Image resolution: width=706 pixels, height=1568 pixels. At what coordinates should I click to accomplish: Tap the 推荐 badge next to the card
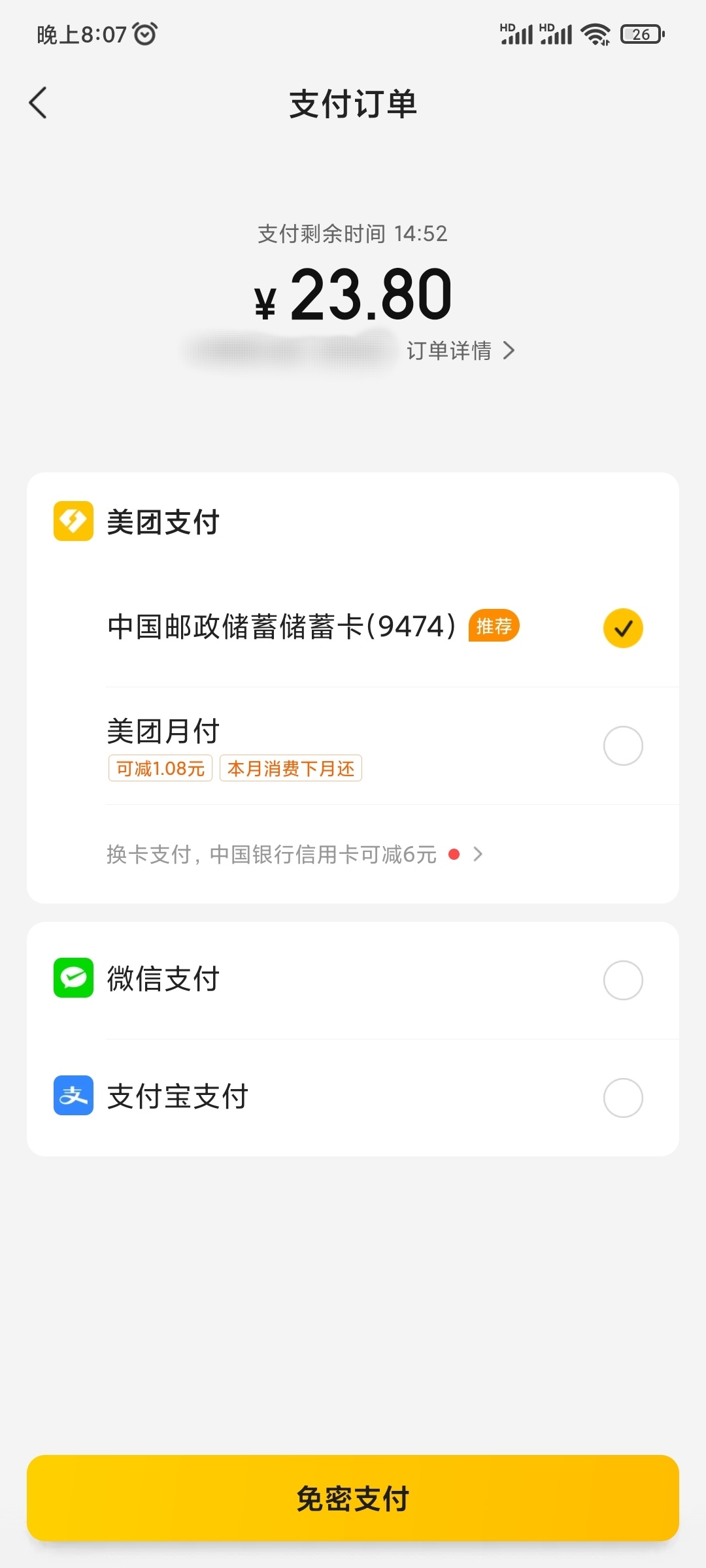pos(494,626)
